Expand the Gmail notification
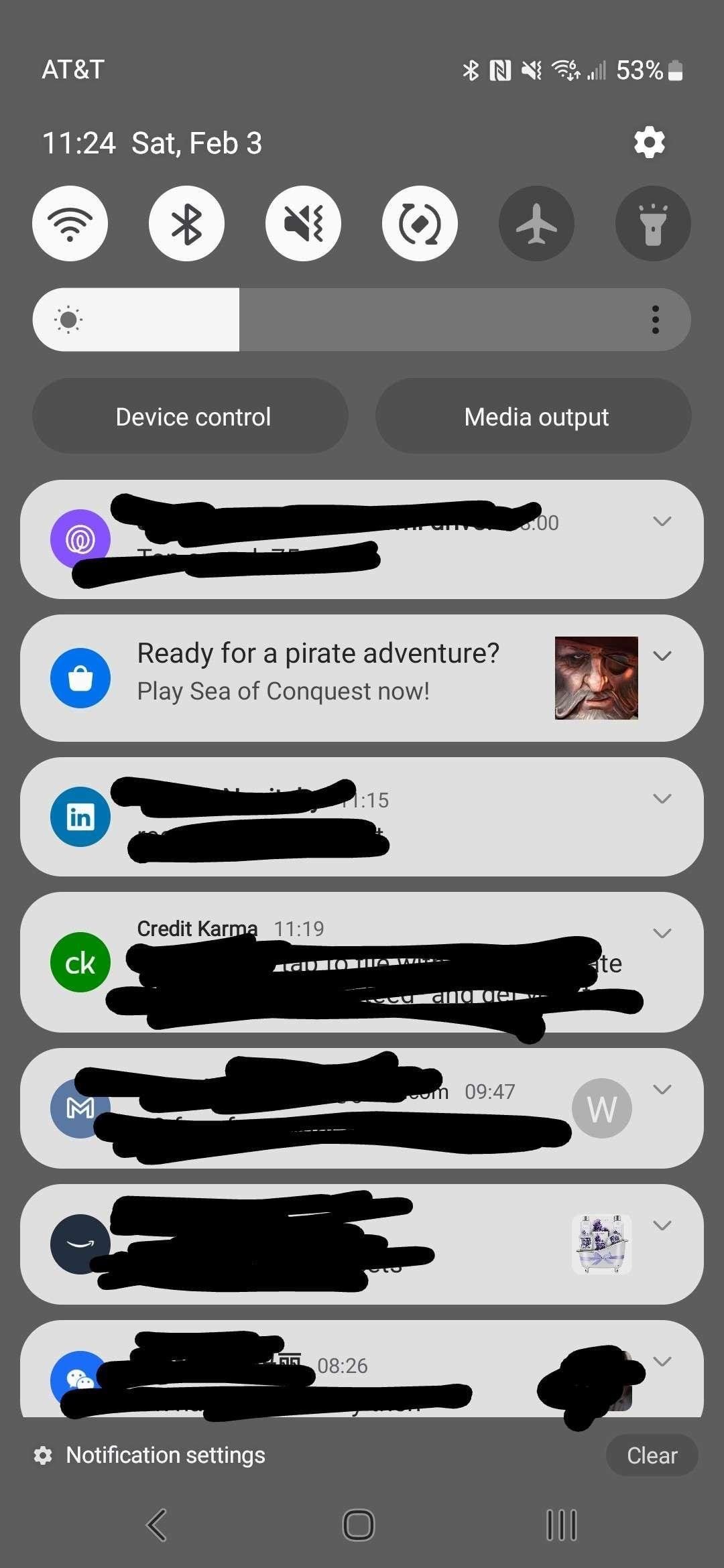Image resolution: width=724 pixels, height=1568 pixels. [662, 1090]
